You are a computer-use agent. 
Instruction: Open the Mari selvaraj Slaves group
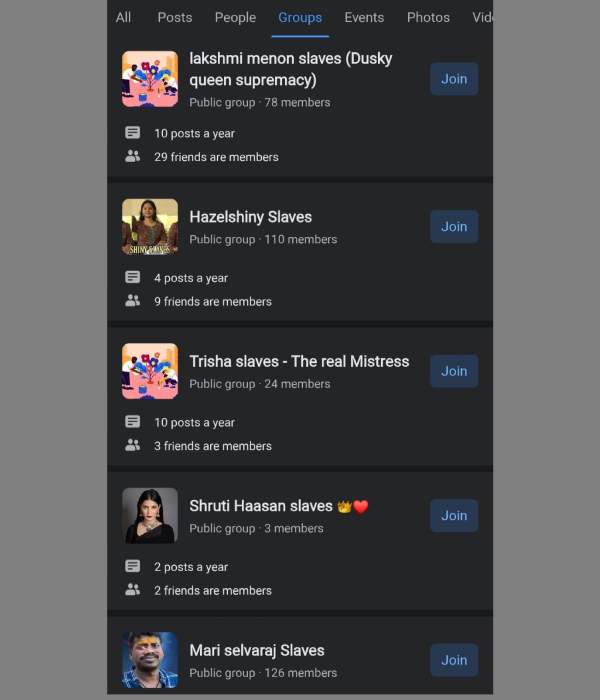(x=256, y=651)
